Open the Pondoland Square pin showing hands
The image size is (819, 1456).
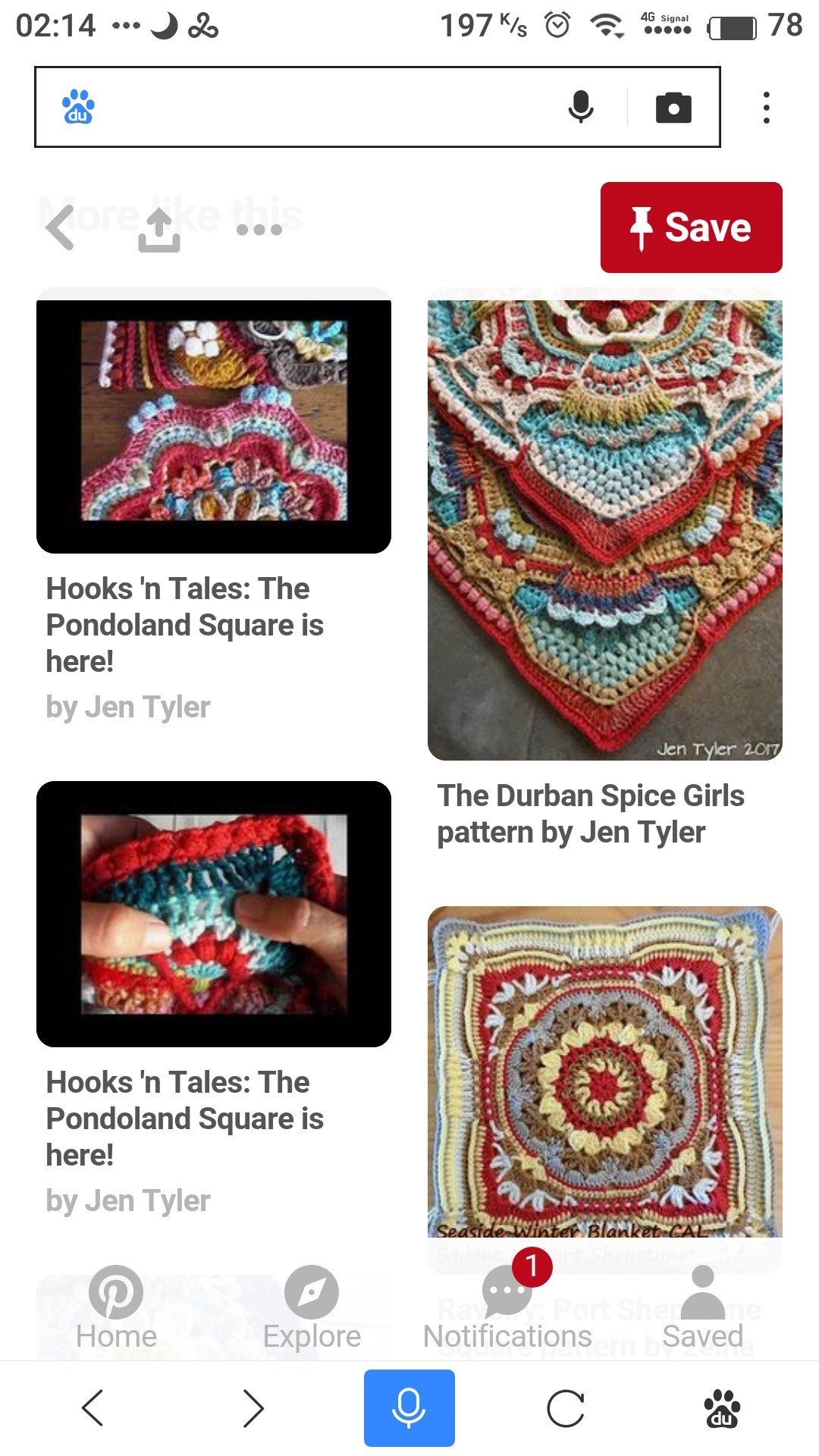pos(214,914)
